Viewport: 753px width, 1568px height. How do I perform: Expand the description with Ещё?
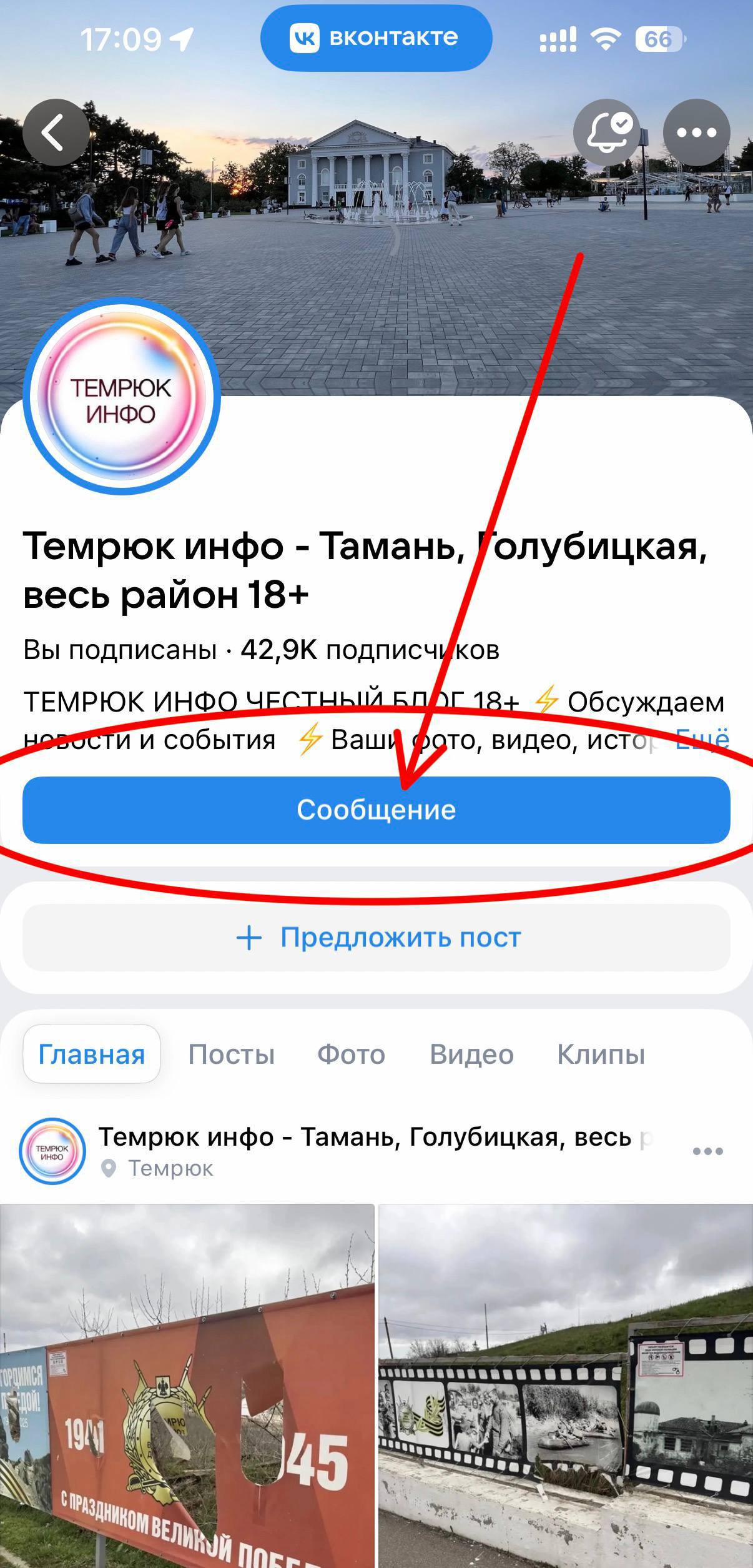[x=702, y=740]
